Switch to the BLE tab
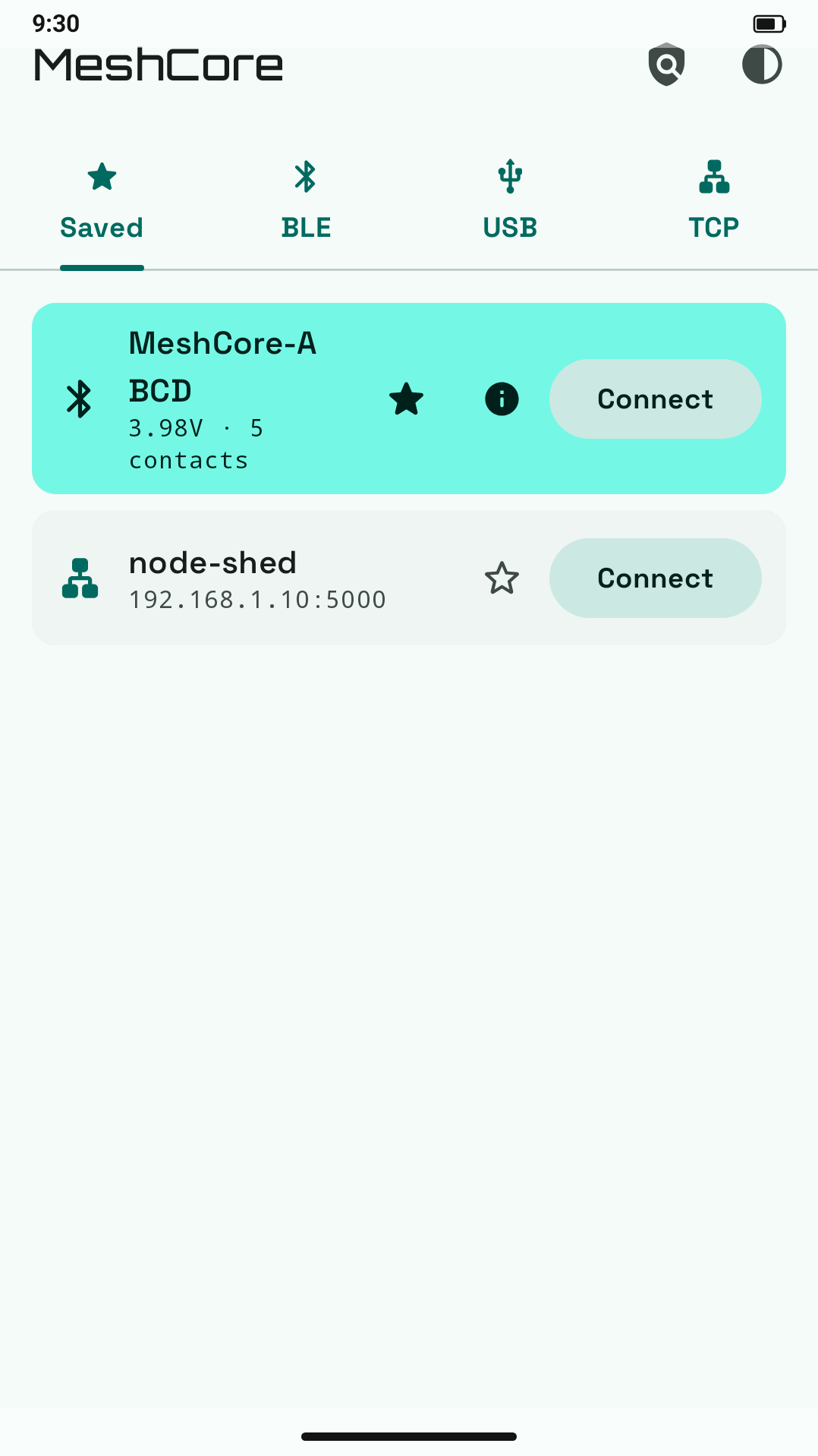Screen dimensions: 818x1456 pos(306,201)
